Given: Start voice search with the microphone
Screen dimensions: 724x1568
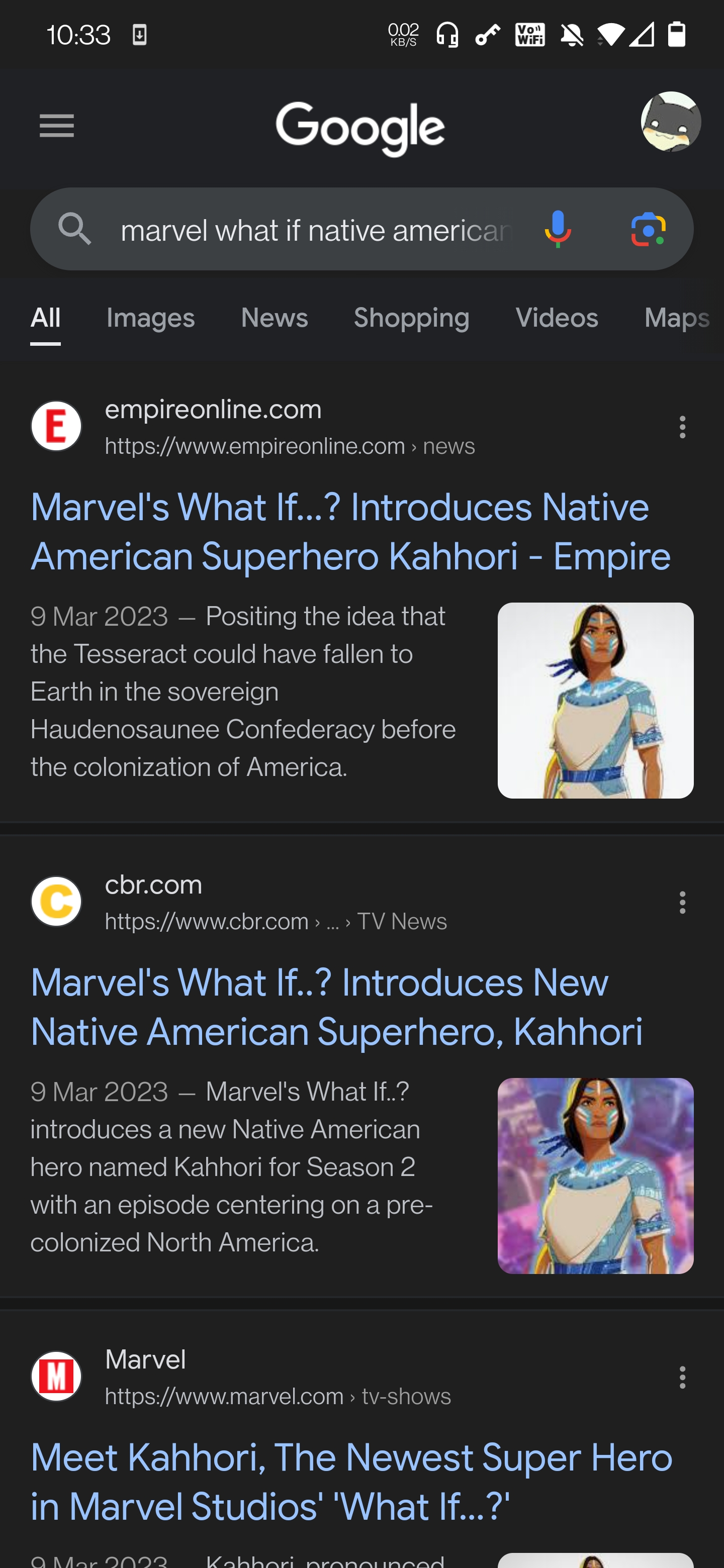Looking at the screenshot, I should coord(557,230).
